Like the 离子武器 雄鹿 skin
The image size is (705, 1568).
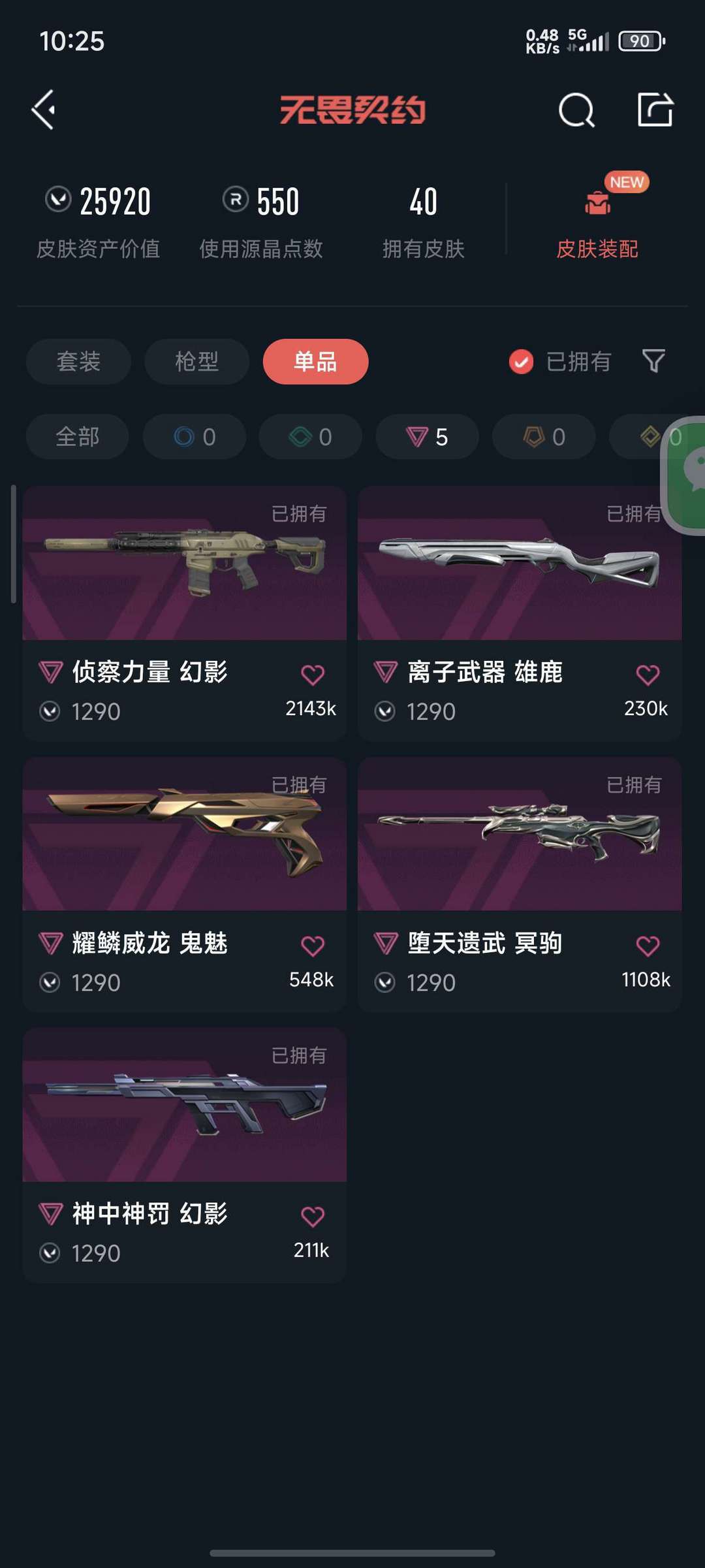[x=648, y=675]
